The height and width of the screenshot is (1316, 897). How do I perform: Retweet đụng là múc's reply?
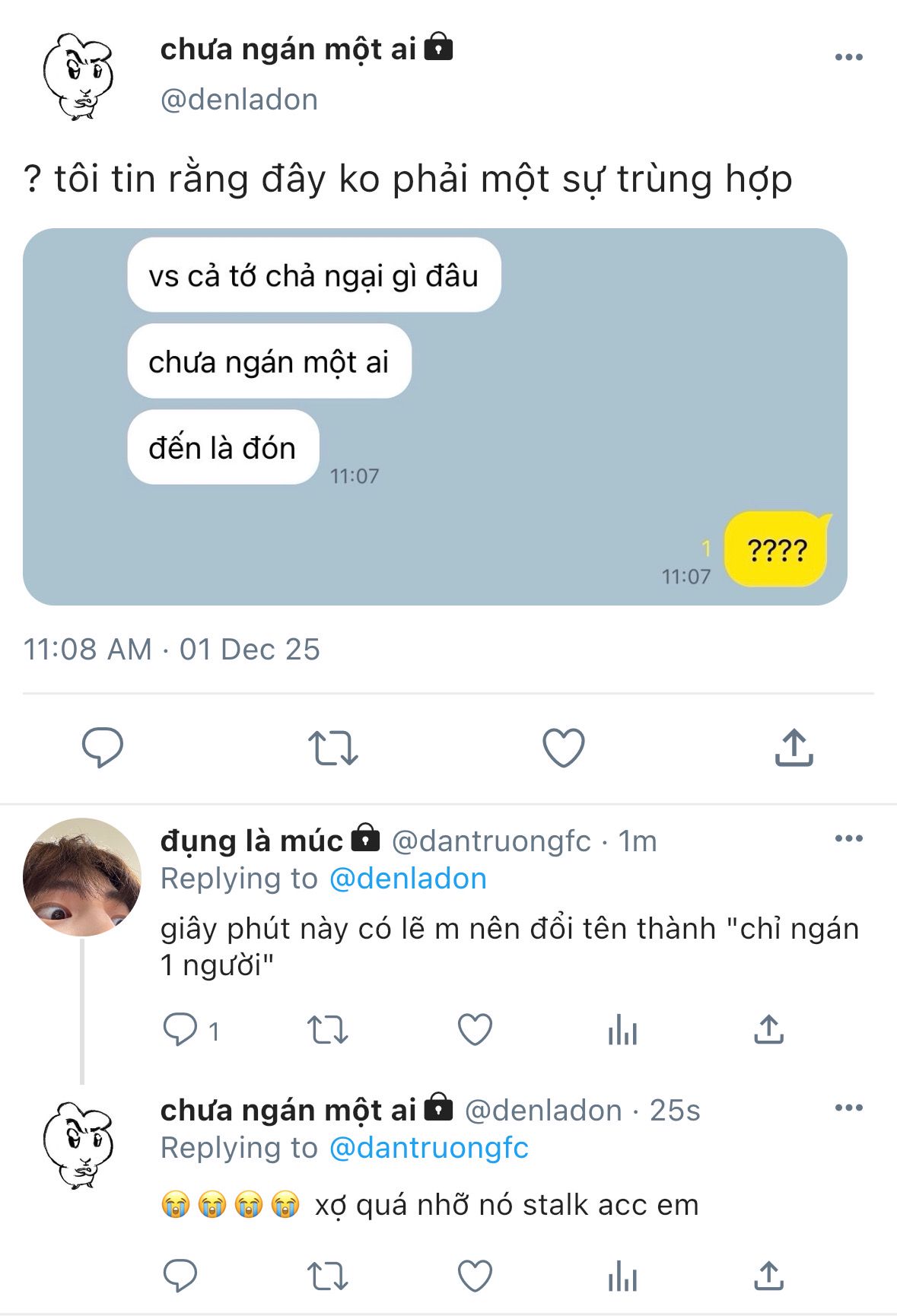pyautogui.click(x=327, y=1030)
